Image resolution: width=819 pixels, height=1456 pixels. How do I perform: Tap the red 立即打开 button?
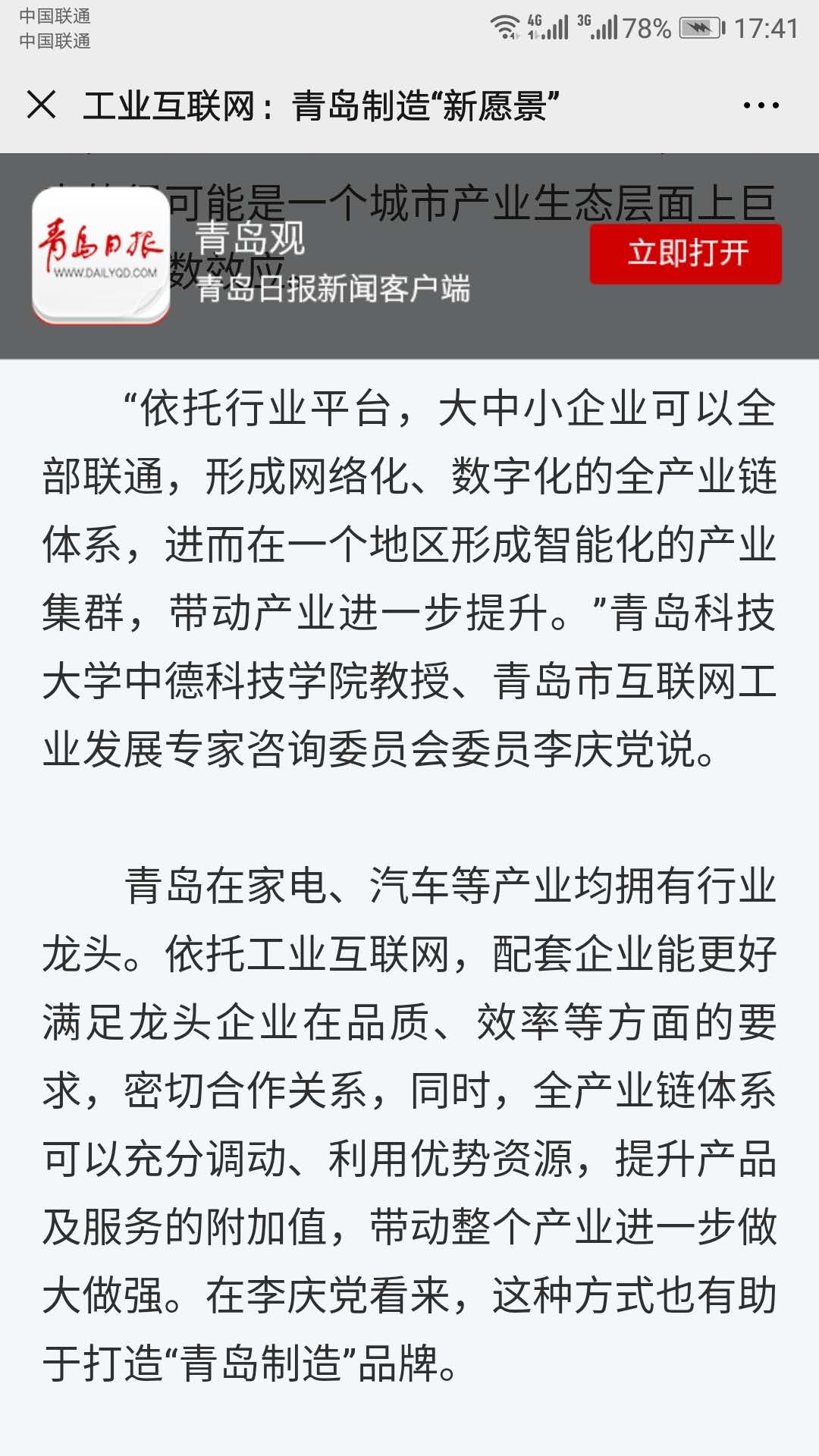pyautogui.click(x=686, y=254)
